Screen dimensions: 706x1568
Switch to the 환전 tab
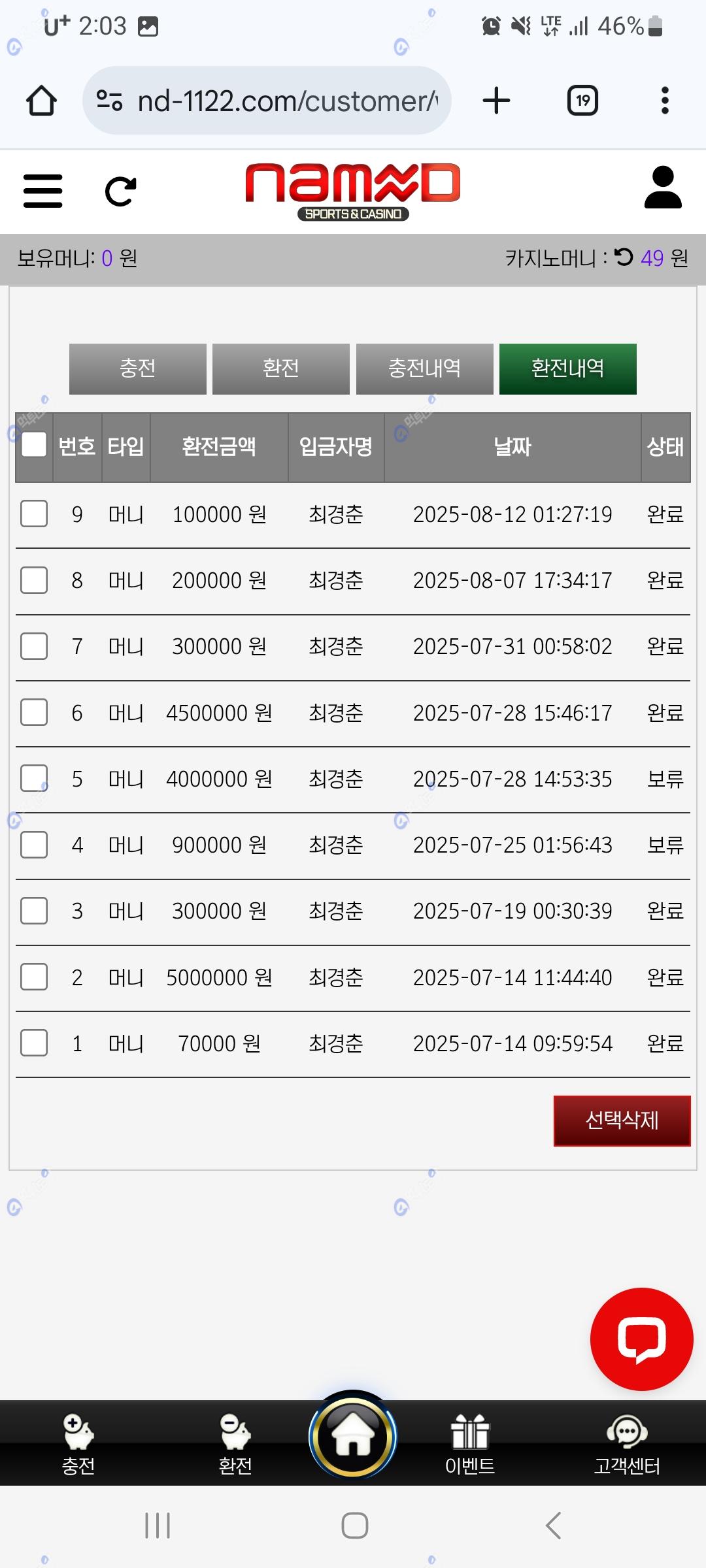pos(281,369)
